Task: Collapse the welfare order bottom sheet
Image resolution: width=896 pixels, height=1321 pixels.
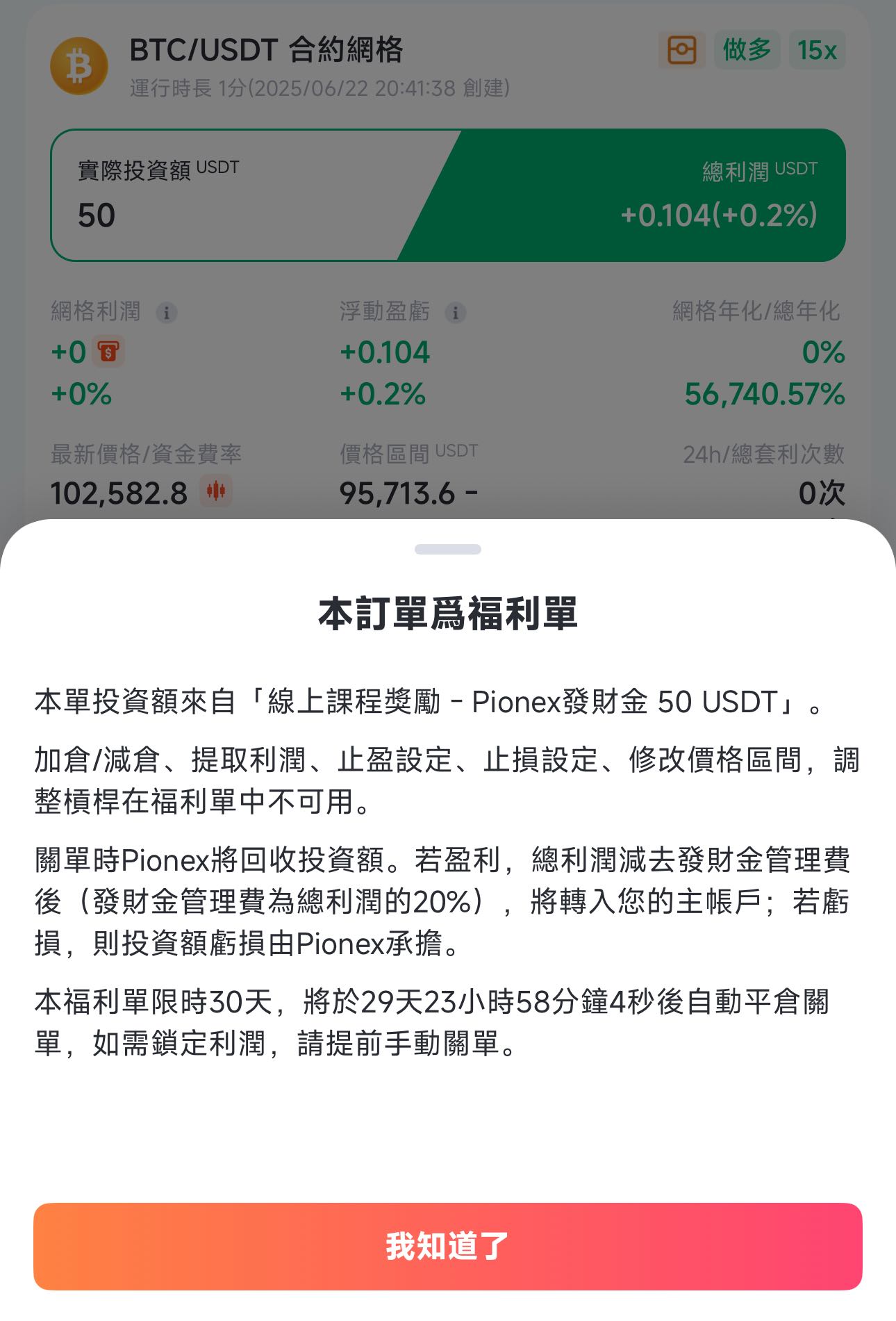Action: tap(448, 549)
